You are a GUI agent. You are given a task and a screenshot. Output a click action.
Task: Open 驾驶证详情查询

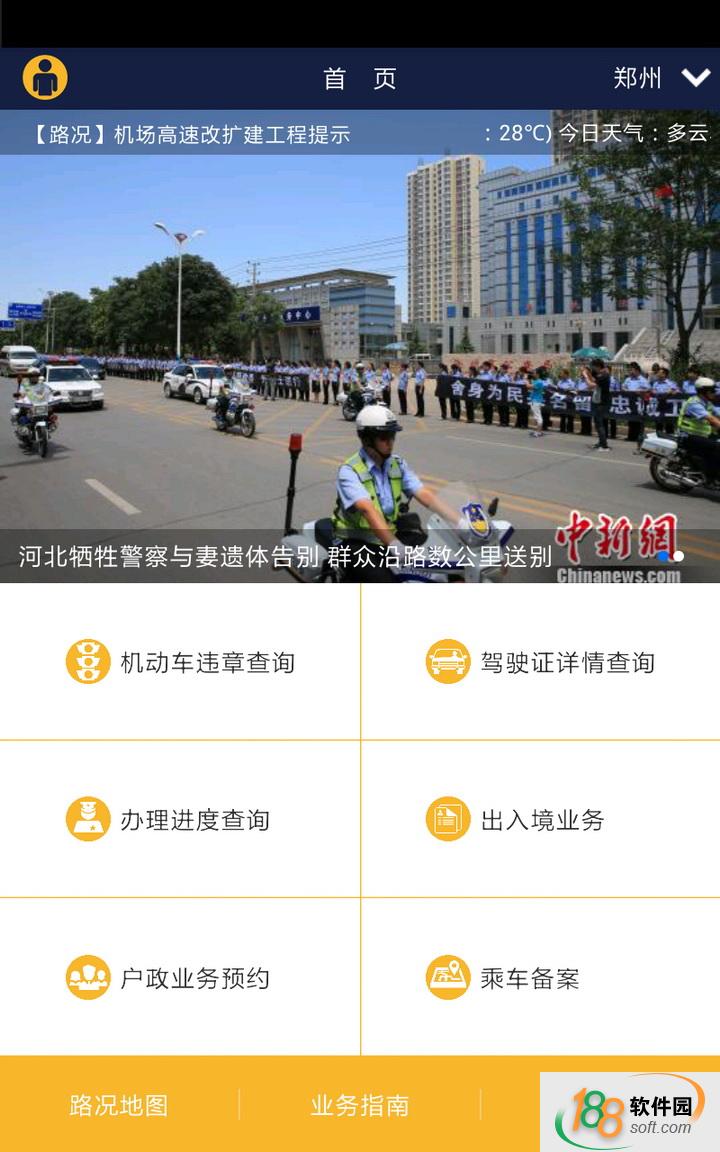pyautogui.click(x=540, y=662)
